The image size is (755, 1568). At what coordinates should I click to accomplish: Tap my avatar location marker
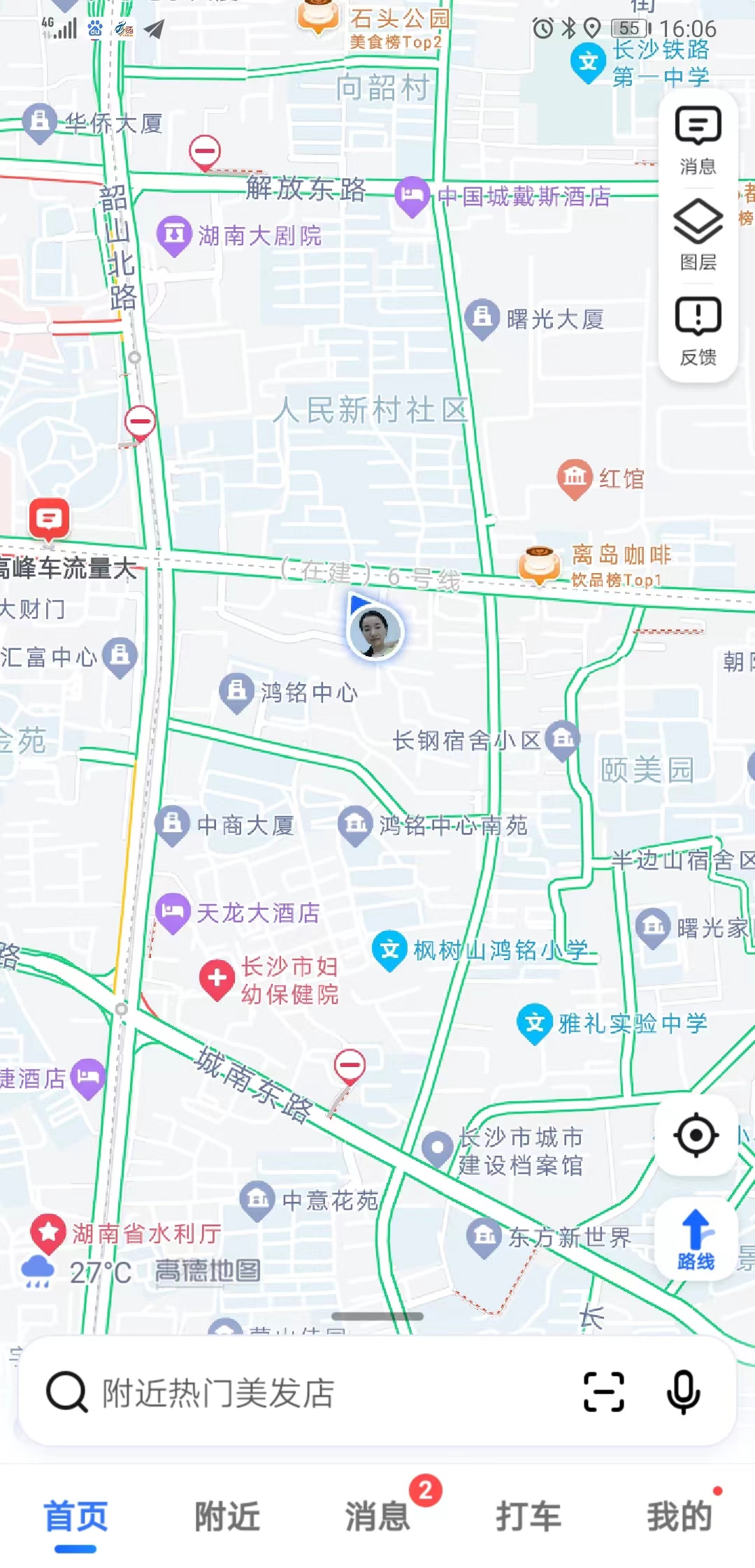click(376, 631)
